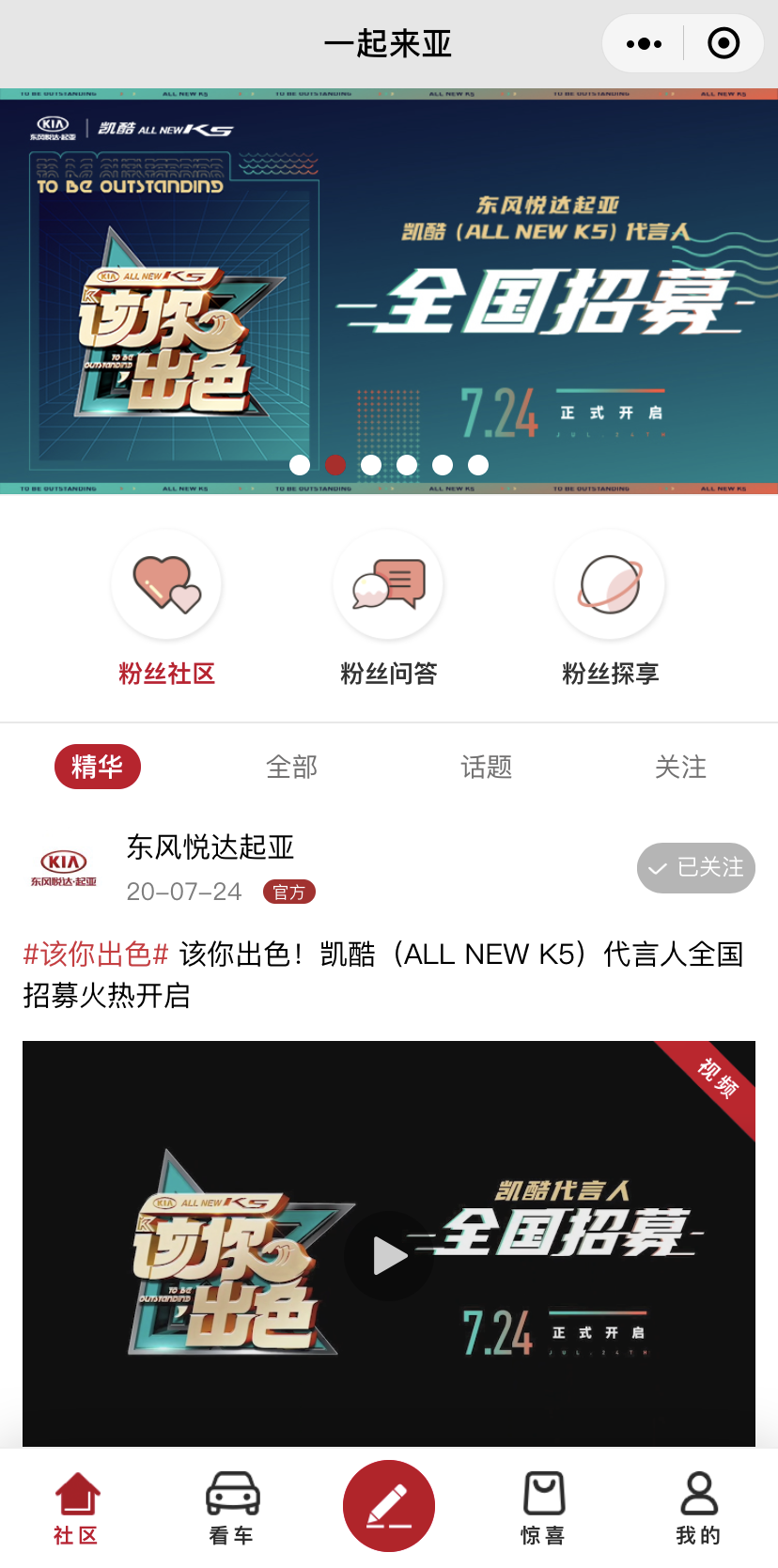Select the 精华 tab

coord(98,767)
